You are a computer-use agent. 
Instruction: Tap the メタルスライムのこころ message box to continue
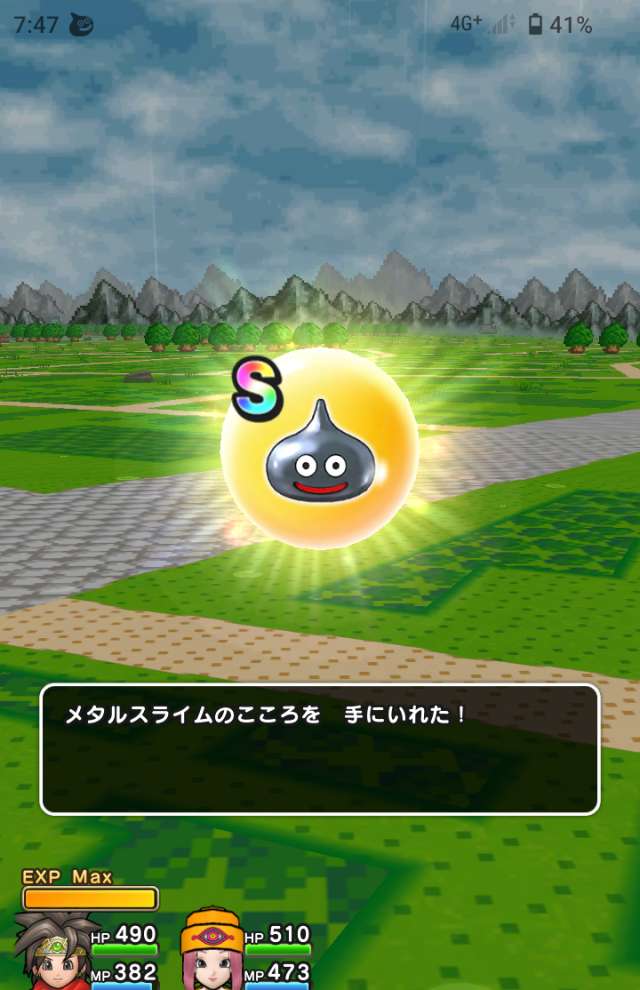[320, 748]
